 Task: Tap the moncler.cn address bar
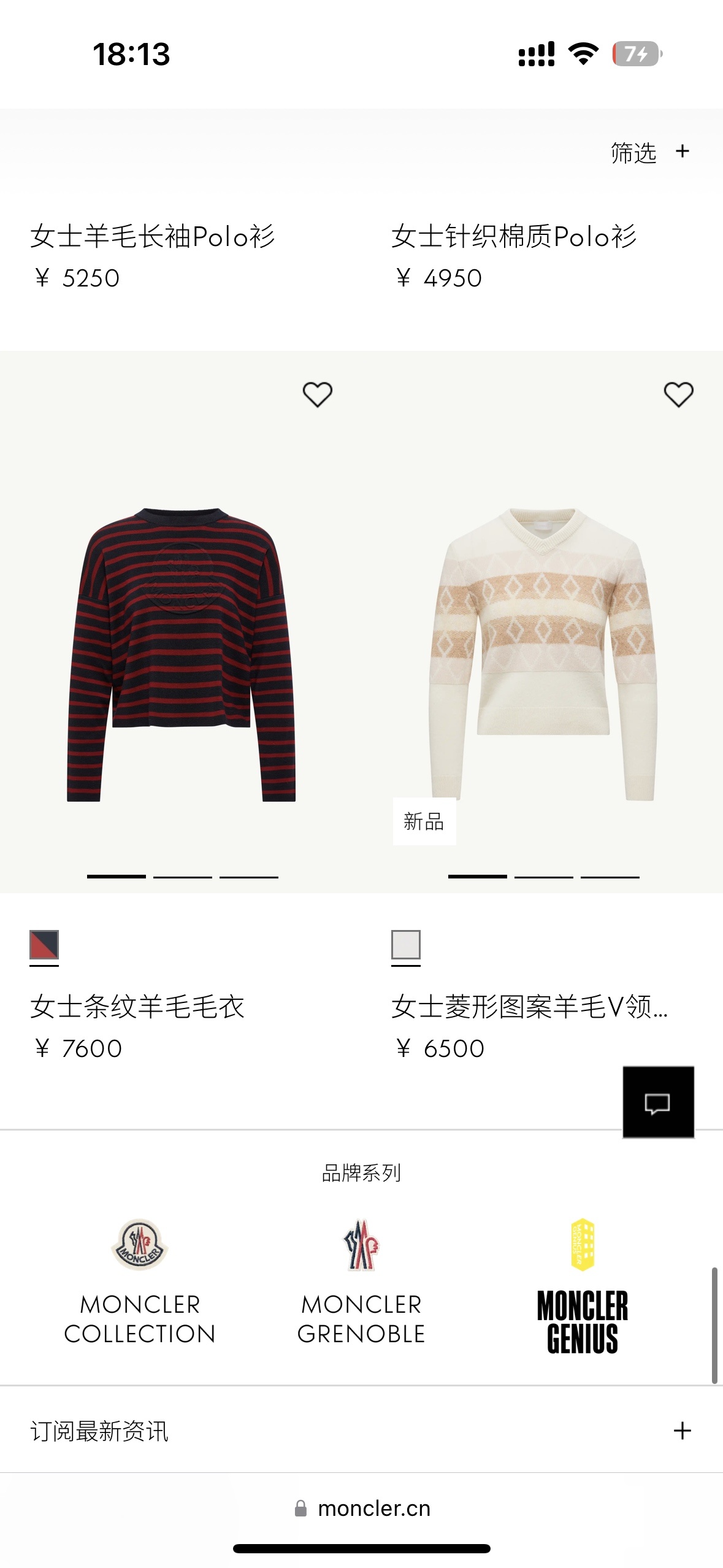pos(362,1508)
